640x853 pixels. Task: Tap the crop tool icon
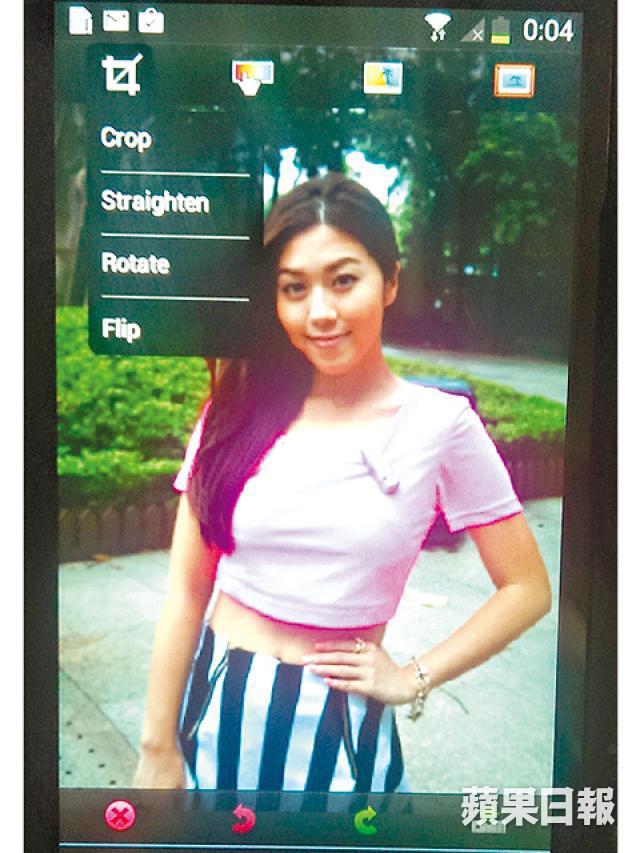pos(122,75)
